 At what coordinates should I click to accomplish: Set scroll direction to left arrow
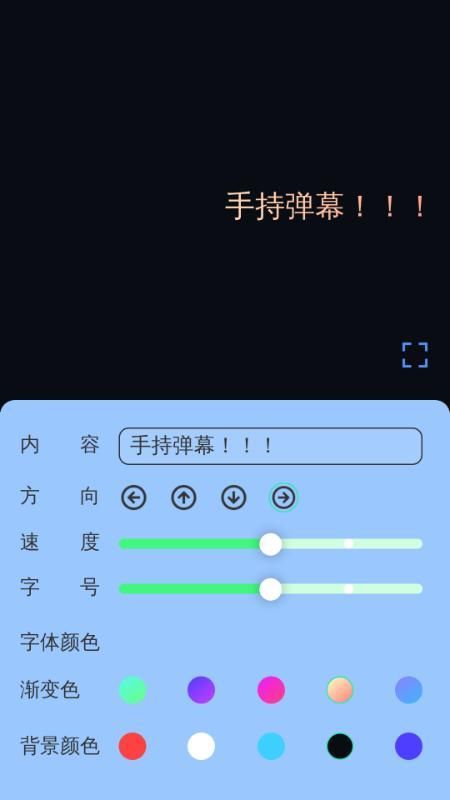pyautogui.click(x=134, y=497)
